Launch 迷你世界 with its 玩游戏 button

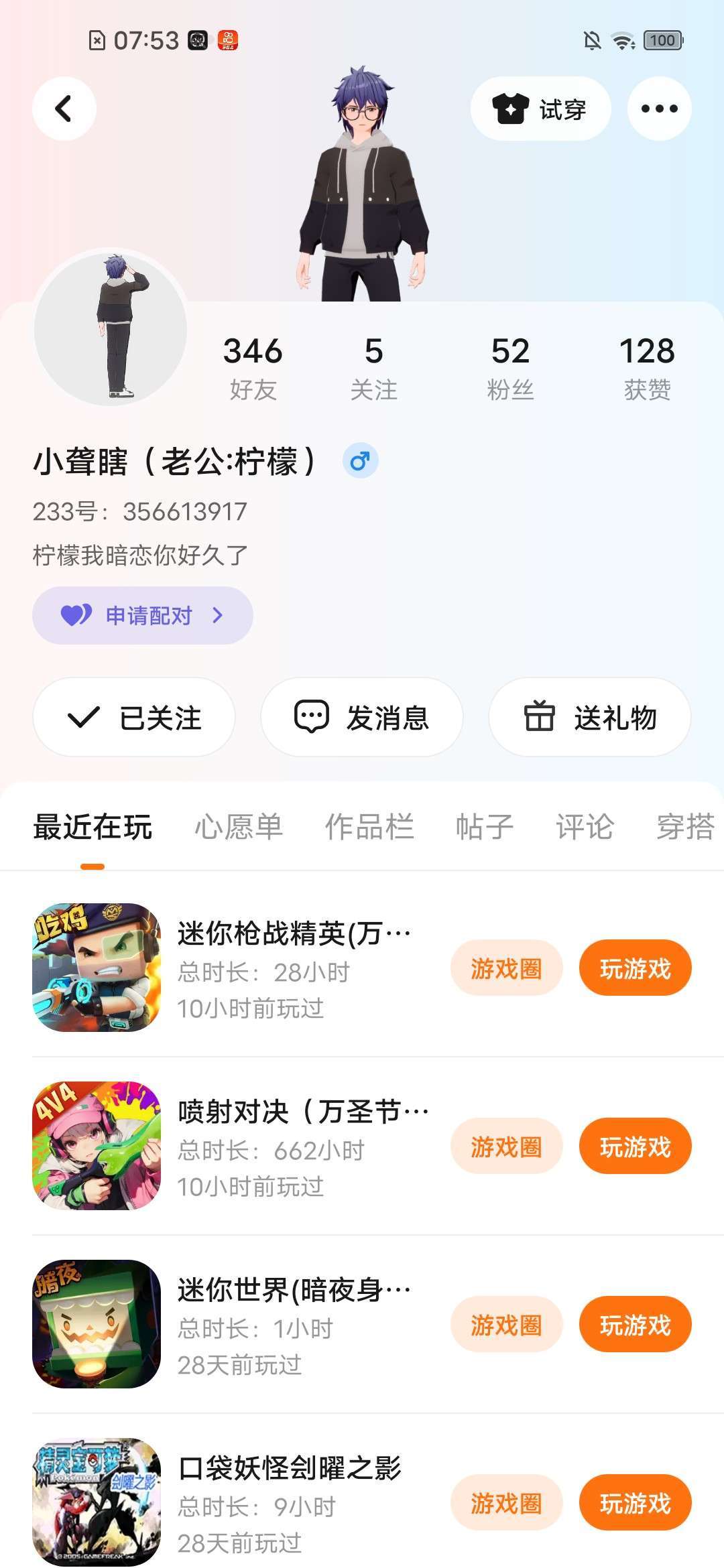(x=635, y=1324)
